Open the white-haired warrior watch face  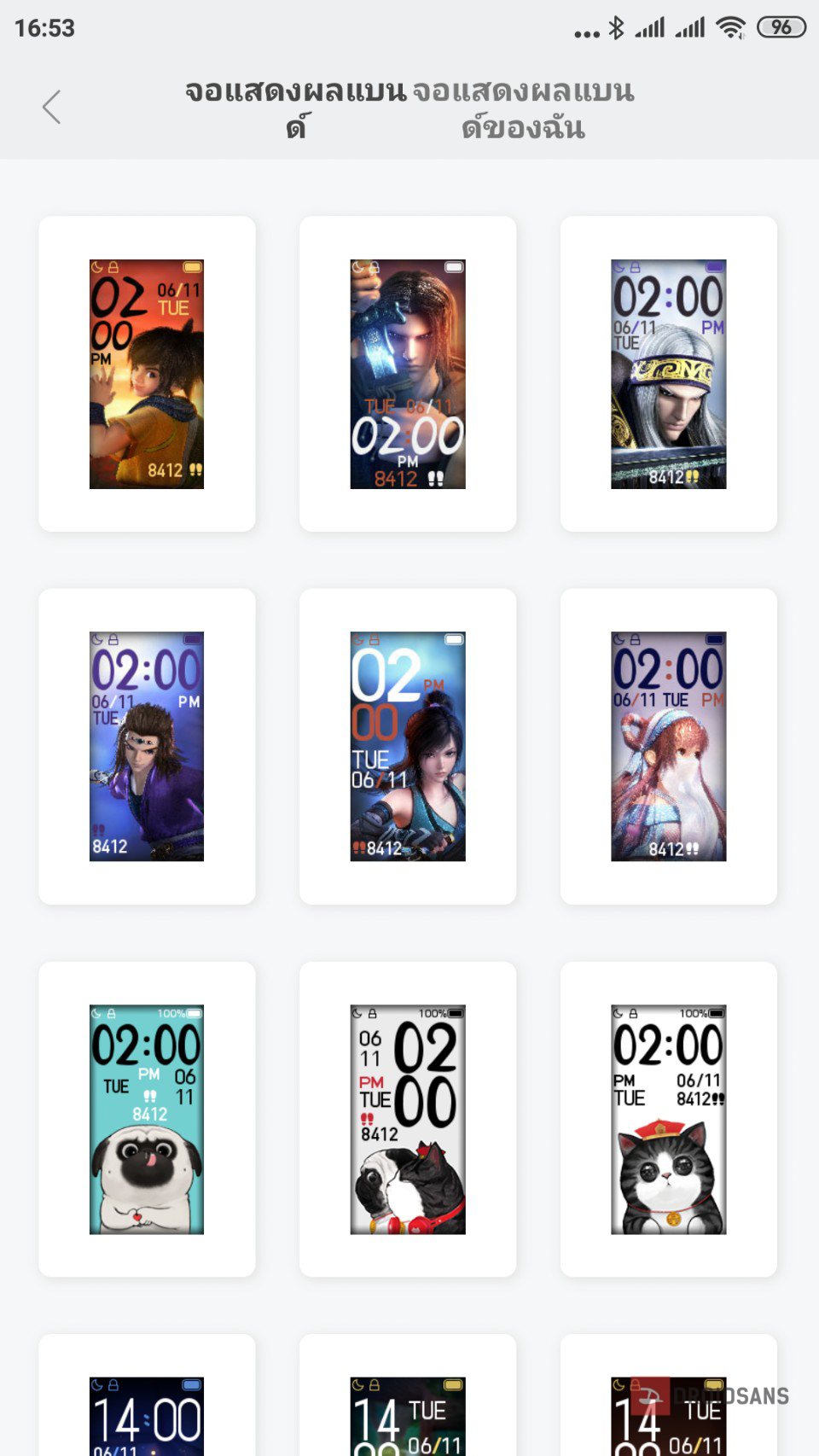[x=668, y=374]
